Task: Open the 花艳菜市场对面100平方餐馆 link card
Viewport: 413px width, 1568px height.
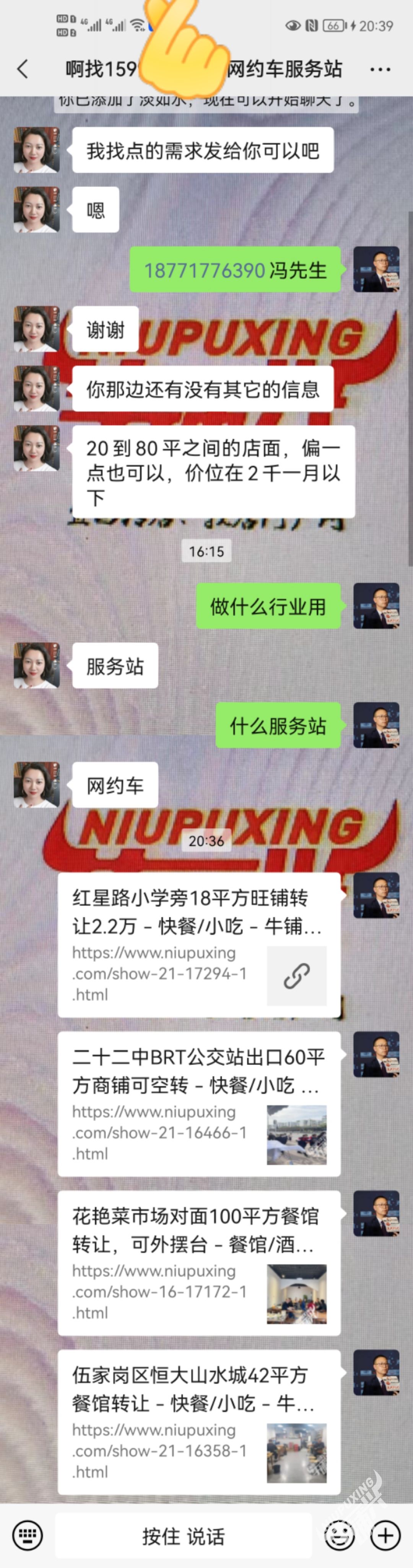Action: pos(198,1263)
